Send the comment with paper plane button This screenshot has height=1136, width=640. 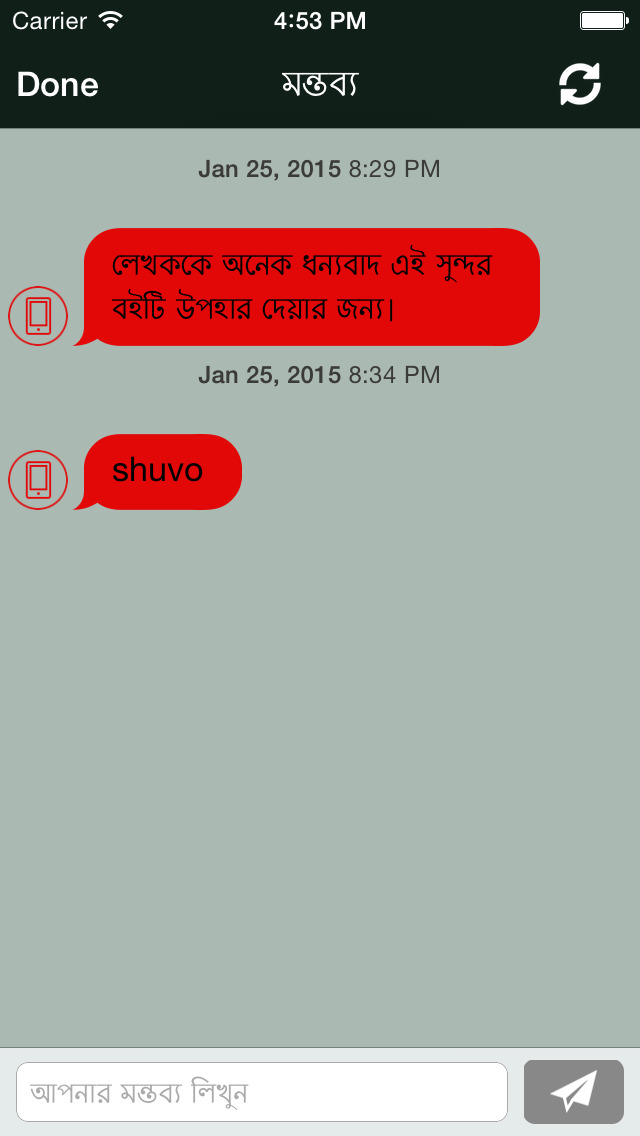[x=574, y=1092]
